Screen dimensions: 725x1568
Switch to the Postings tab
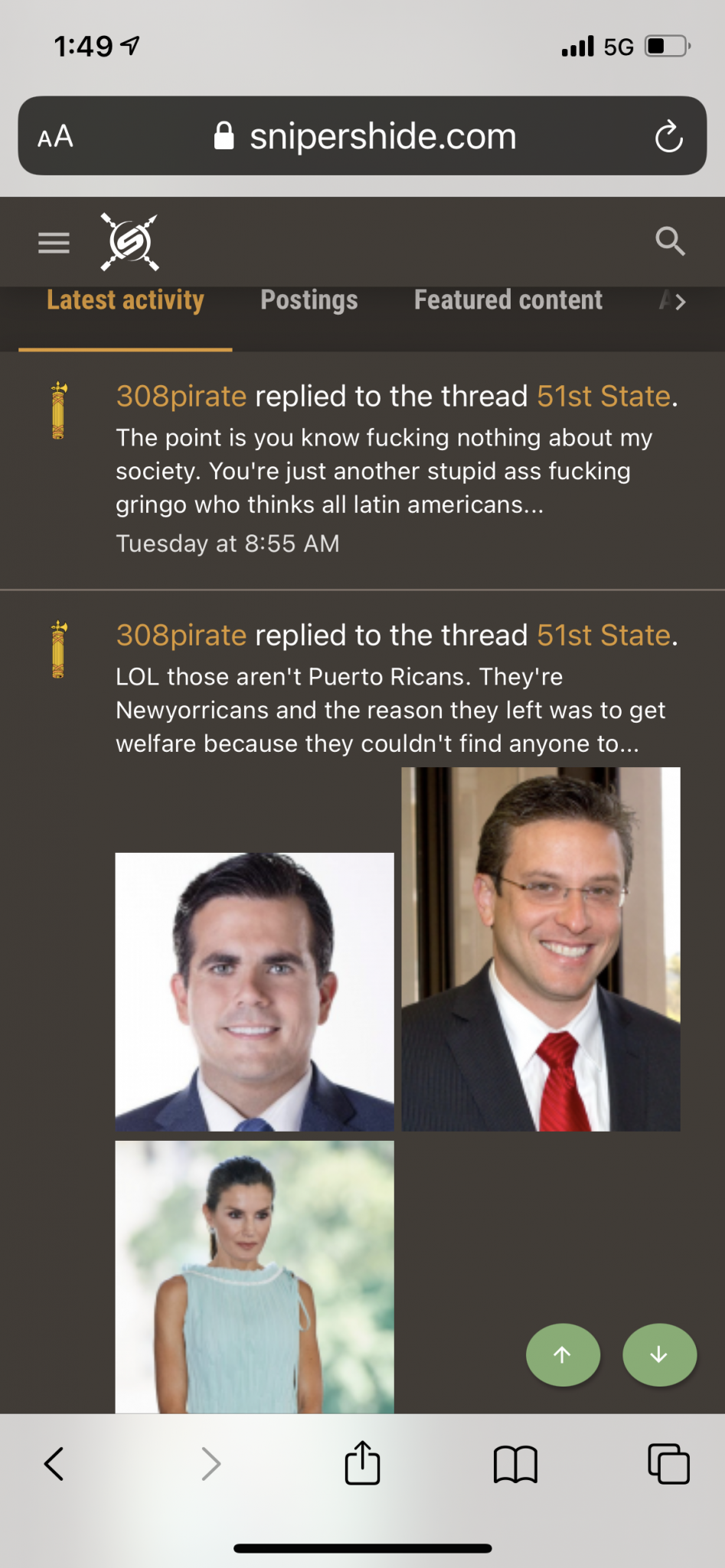(309, 300)
